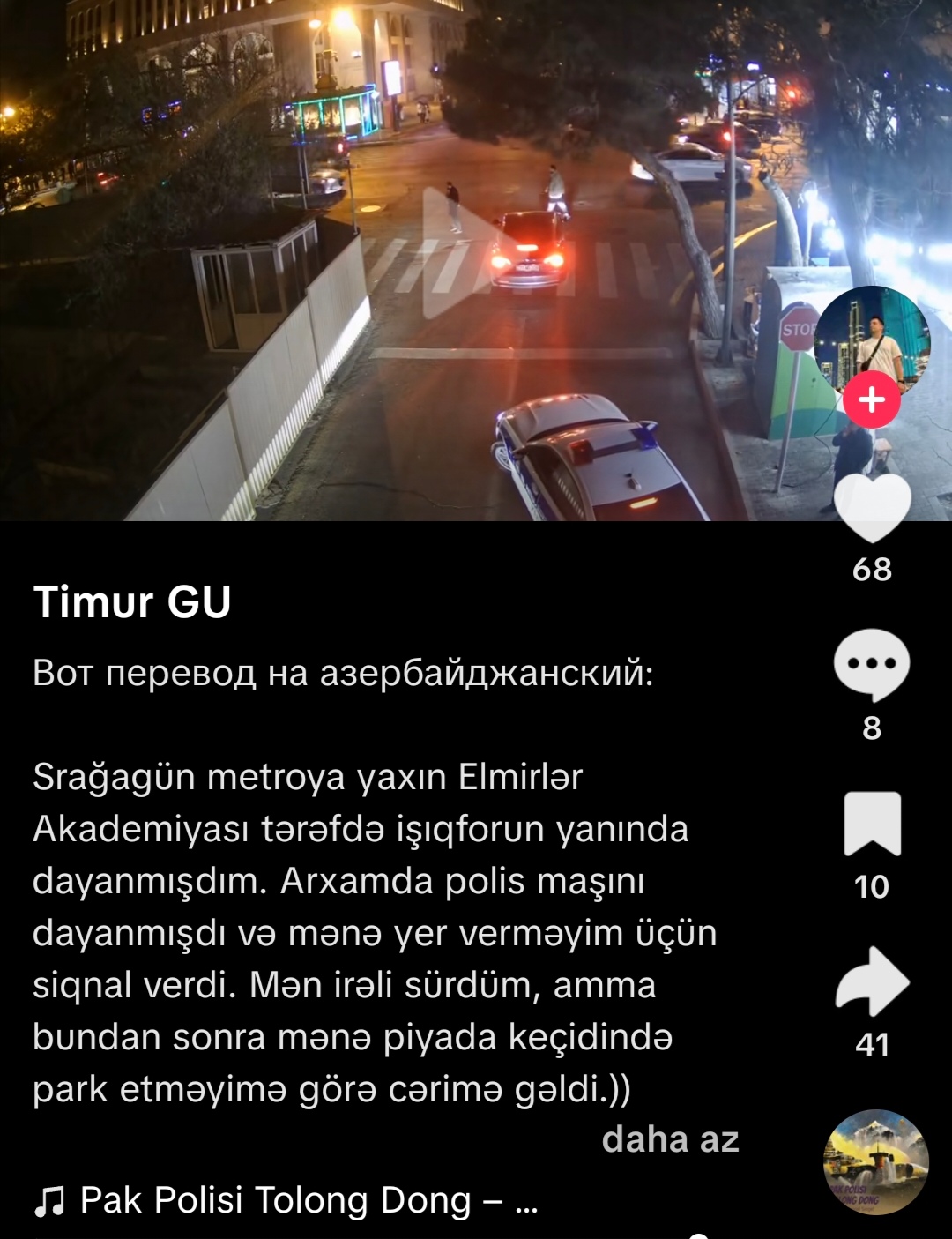Tap the Timur GU username
Screen dimensions: 952x1239
pyautogui.click(x=132, y=602)
